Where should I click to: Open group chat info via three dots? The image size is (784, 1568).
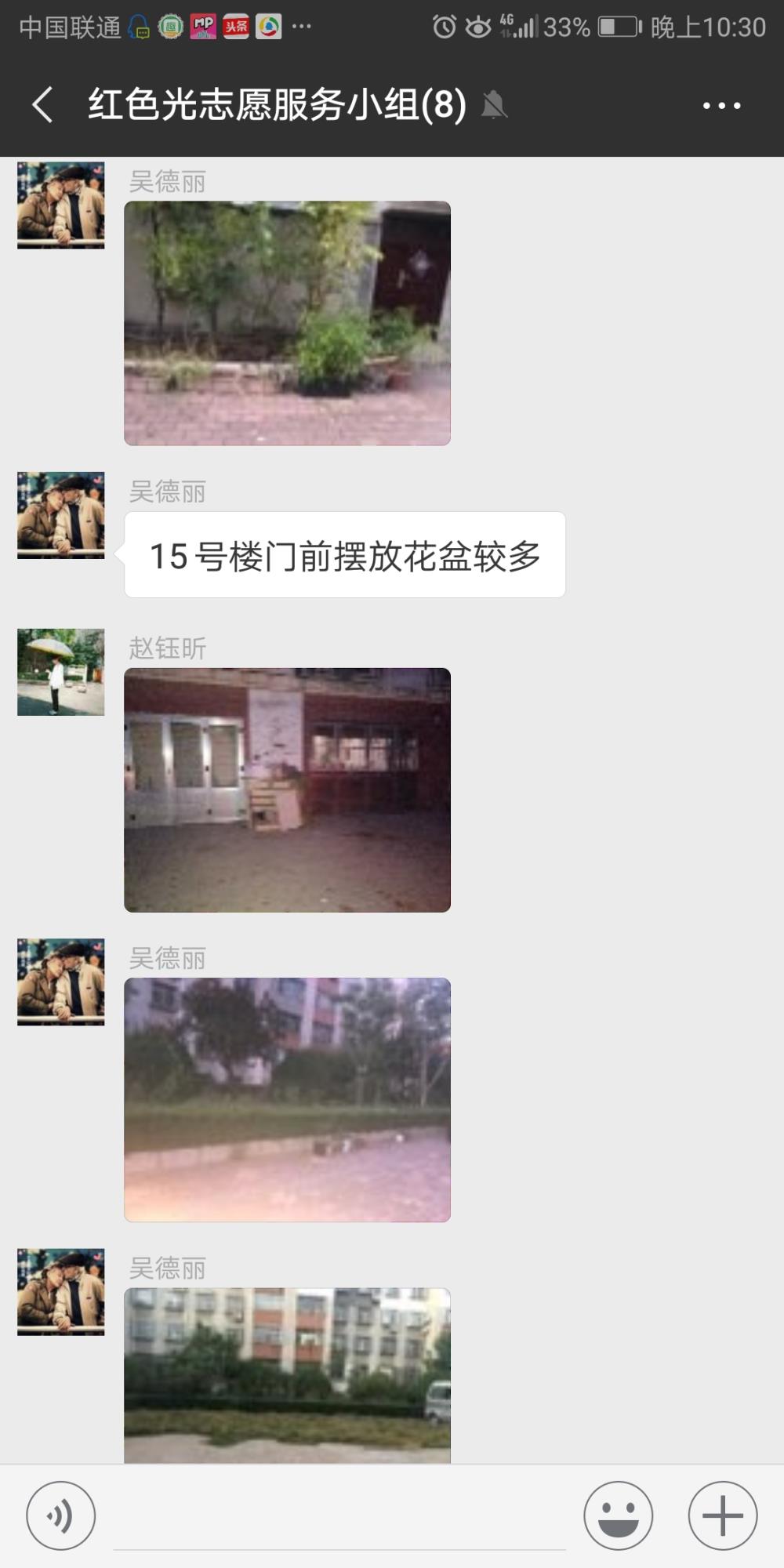click(721, 105)
